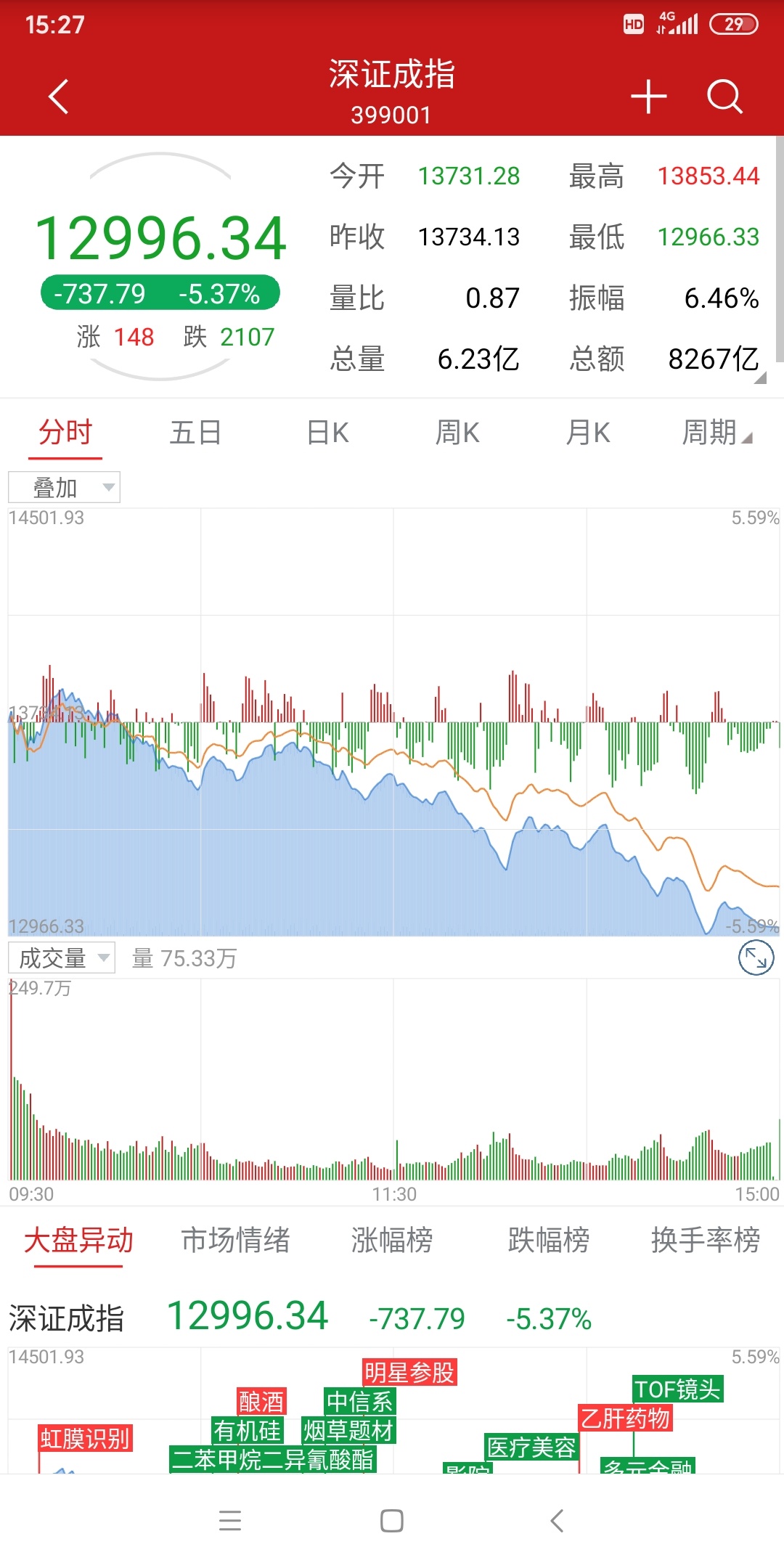Open the 成交量 indicator dropdown
The width and height of the screenshot is (784, 1568).
(62, 958)
